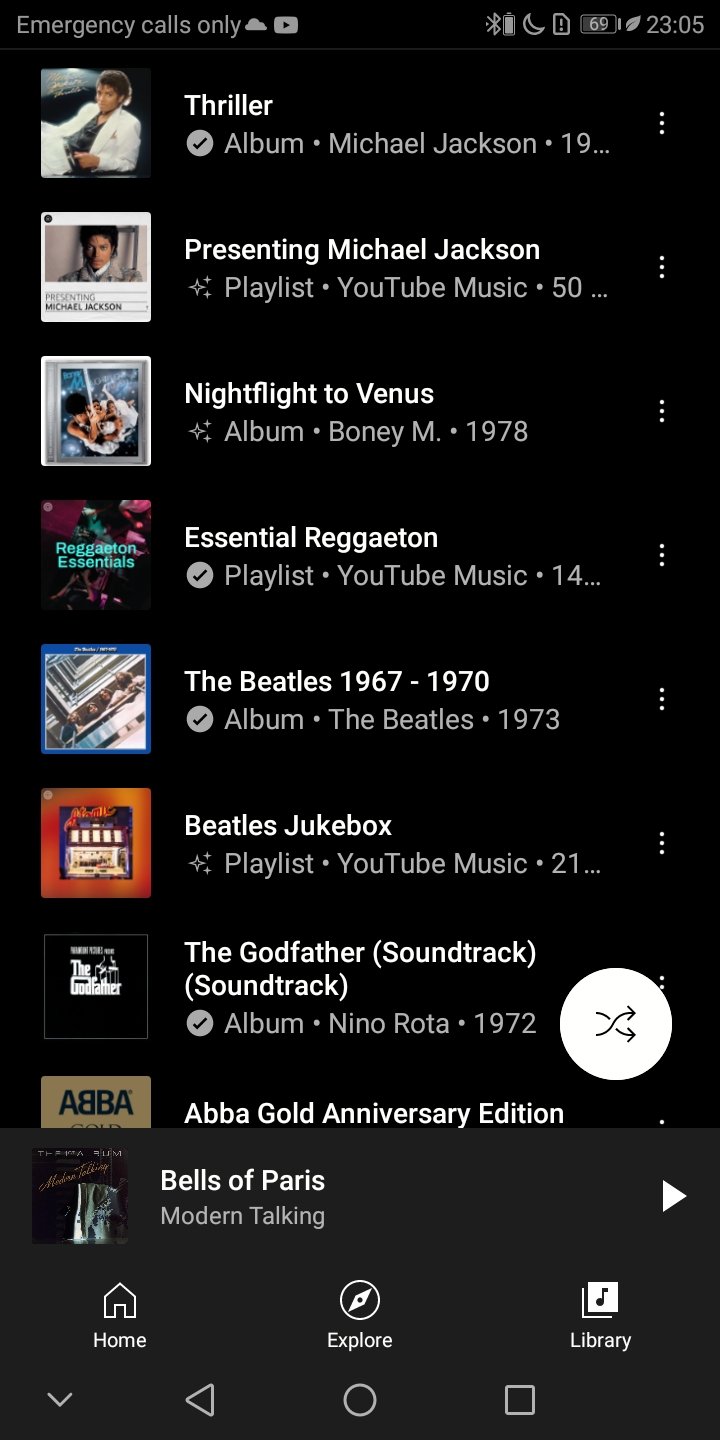Tap the three dots beside Essential Reggaeton
The image size is (720, 1440).
(x=661, y=555)
